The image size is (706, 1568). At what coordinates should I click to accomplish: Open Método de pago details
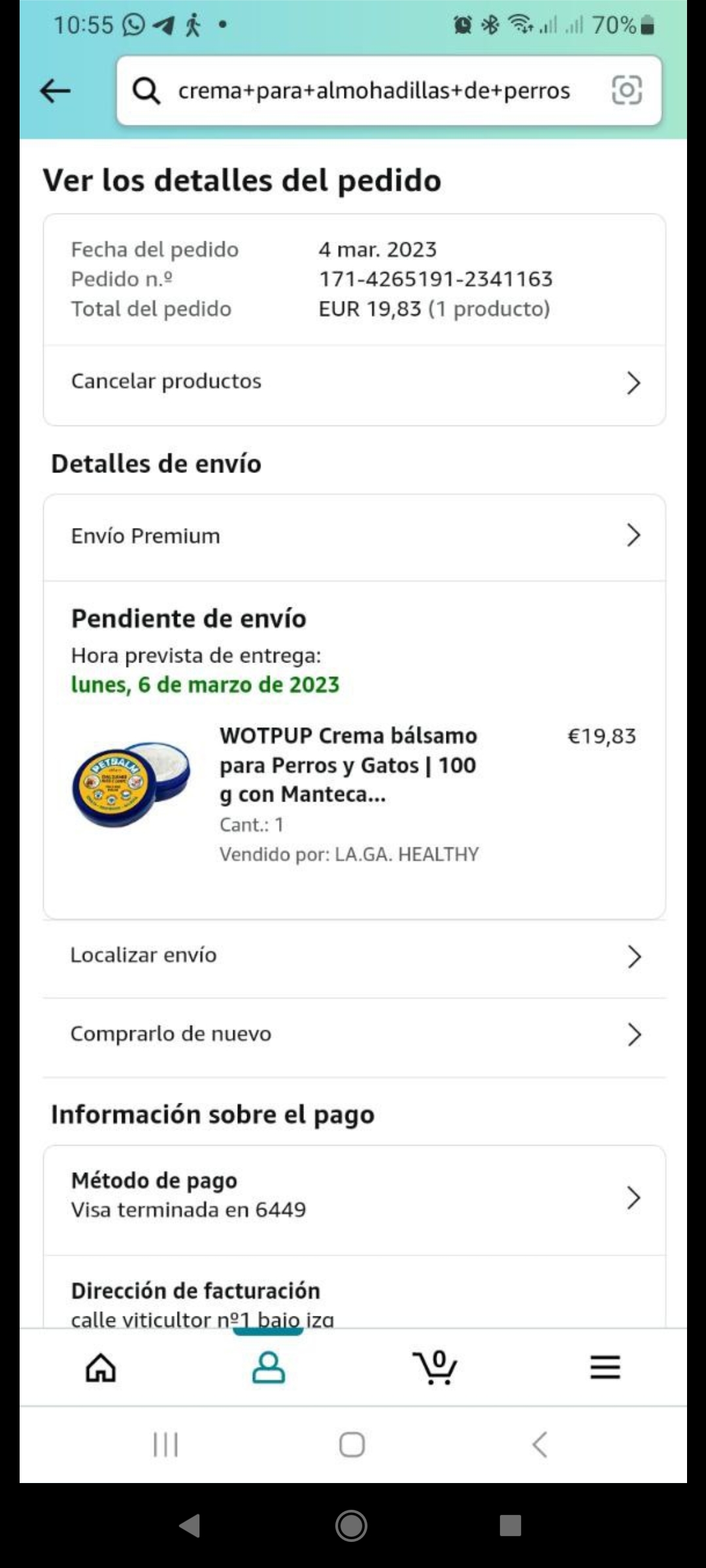tap(354, 1196)
